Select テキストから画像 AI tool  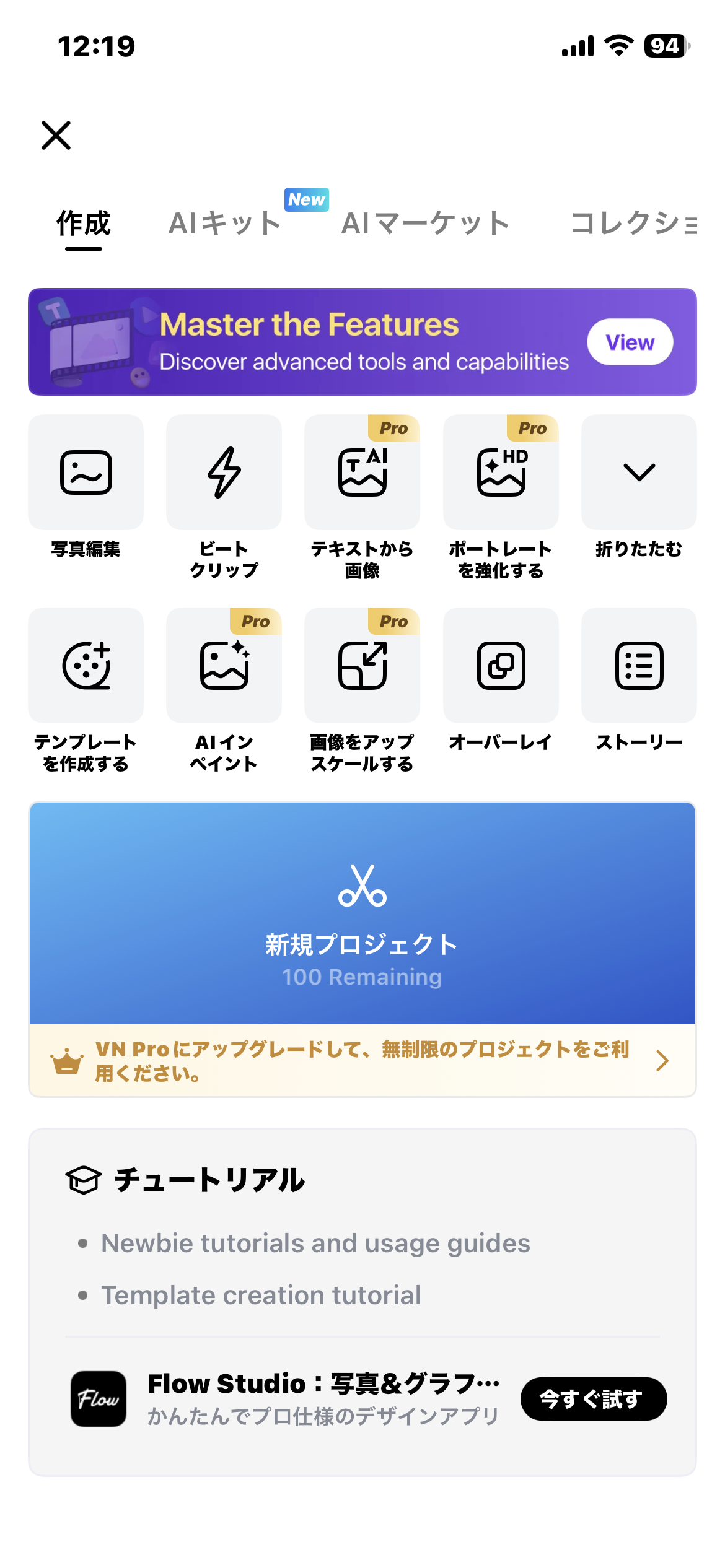(362, 473)
